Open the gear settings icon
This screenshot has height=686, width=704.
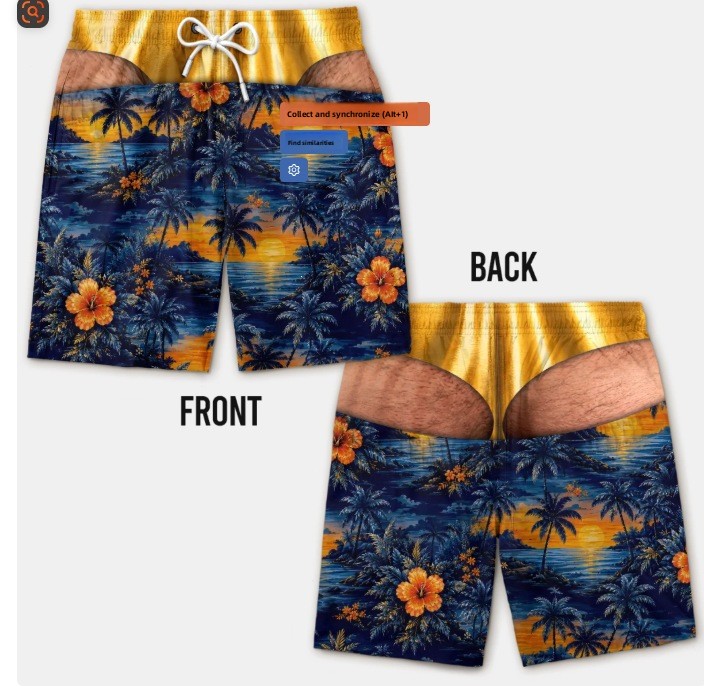pos(294,170)
